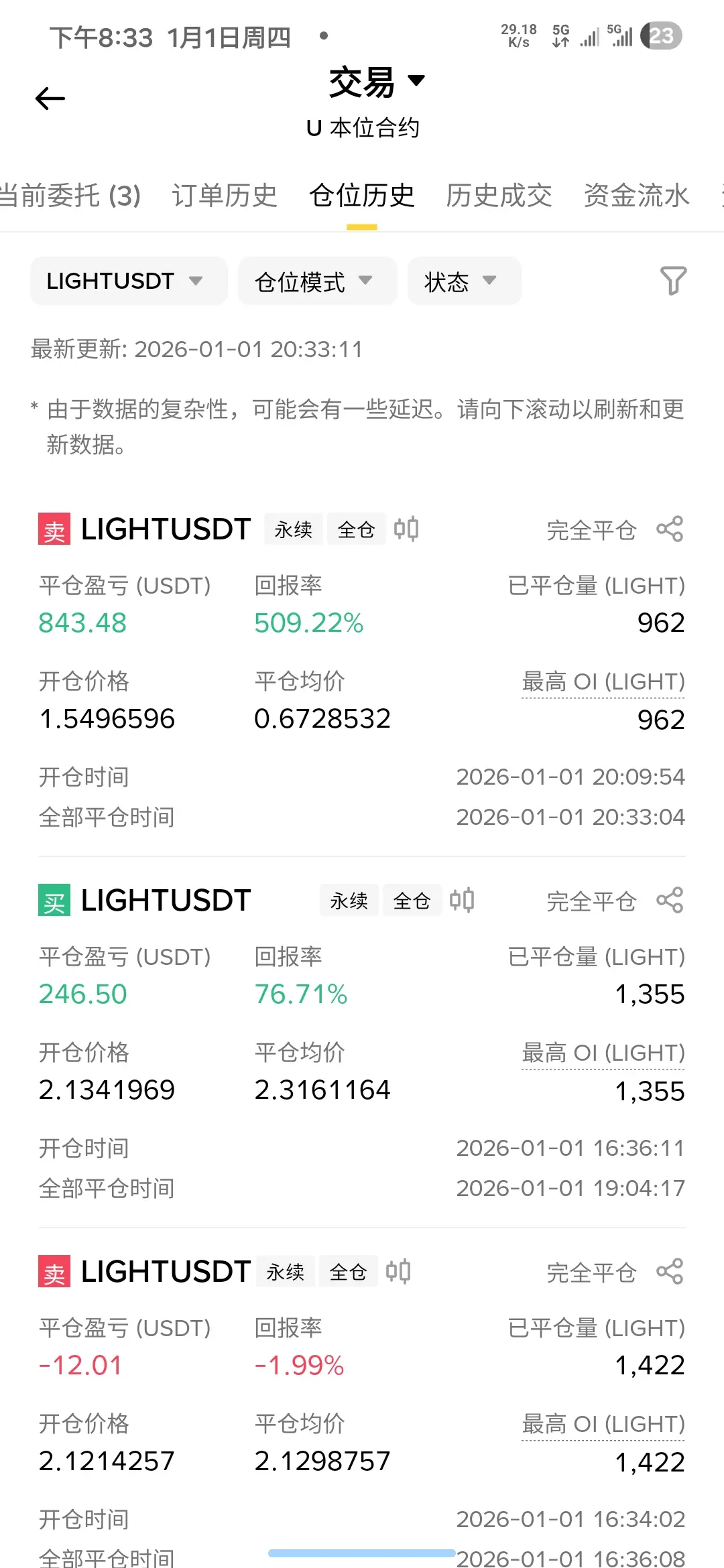The width and height of the screenshot is (724, 1568).
Task: Go back using the arrow icon
Action: click(50, 99)
